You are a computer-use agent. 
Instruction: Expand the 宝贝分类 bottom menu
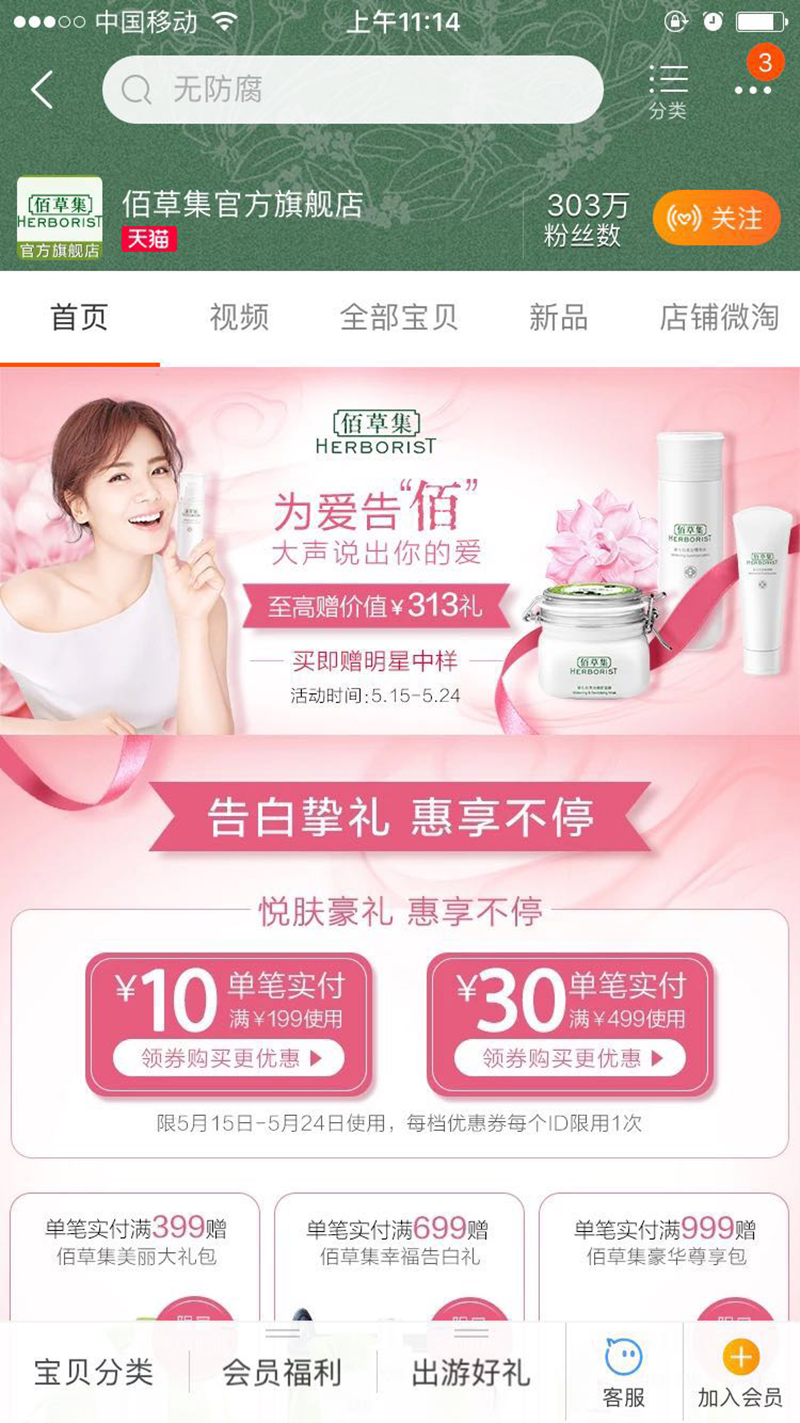pos(94,1372)
